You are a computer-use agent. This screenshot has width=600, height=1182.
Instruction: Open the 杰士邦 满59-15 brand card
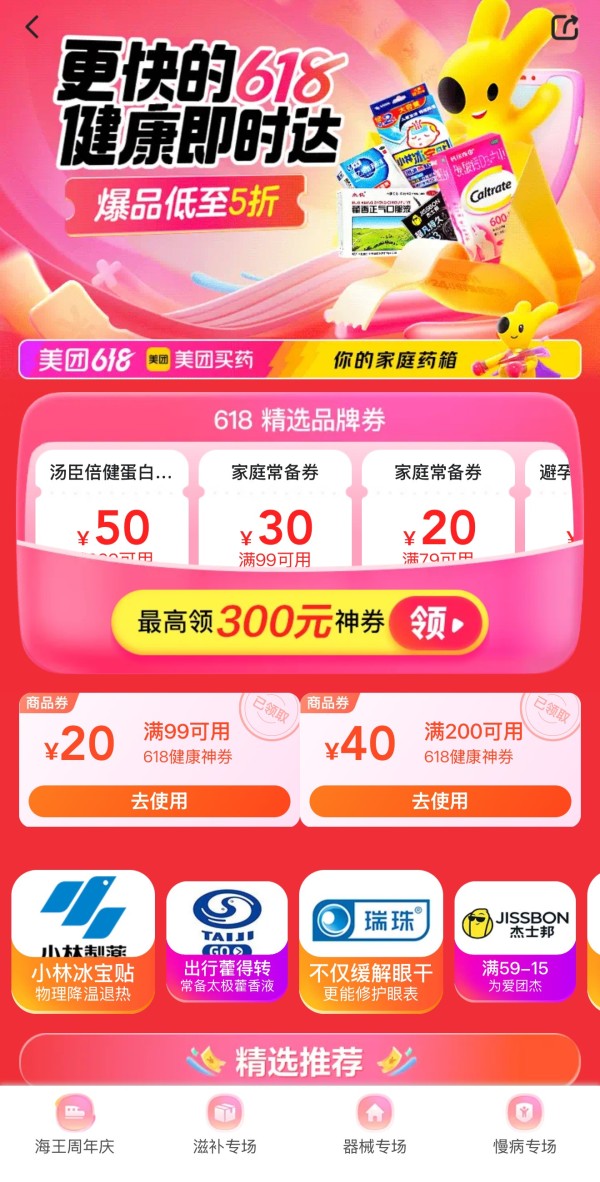point(515,941)
